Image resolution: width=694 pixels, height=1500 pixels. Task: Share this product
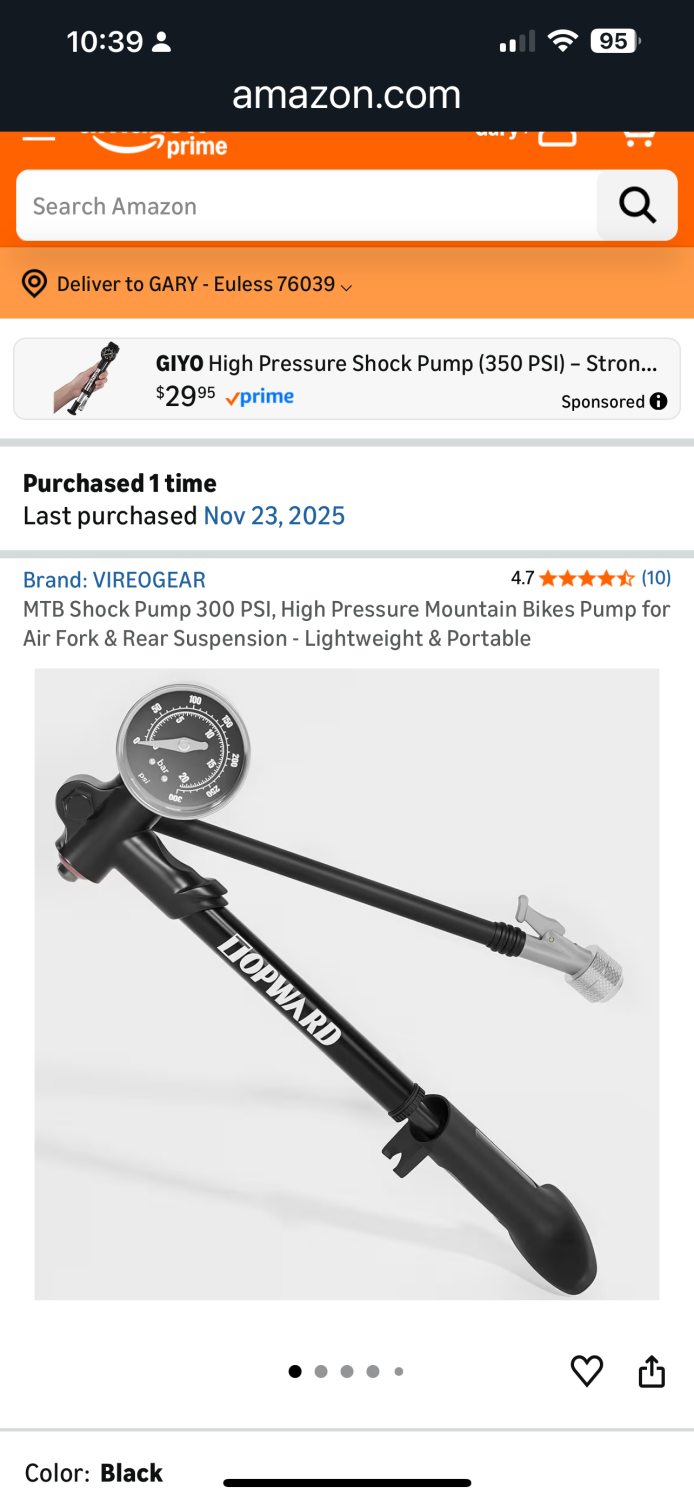tap(651, 1371)
